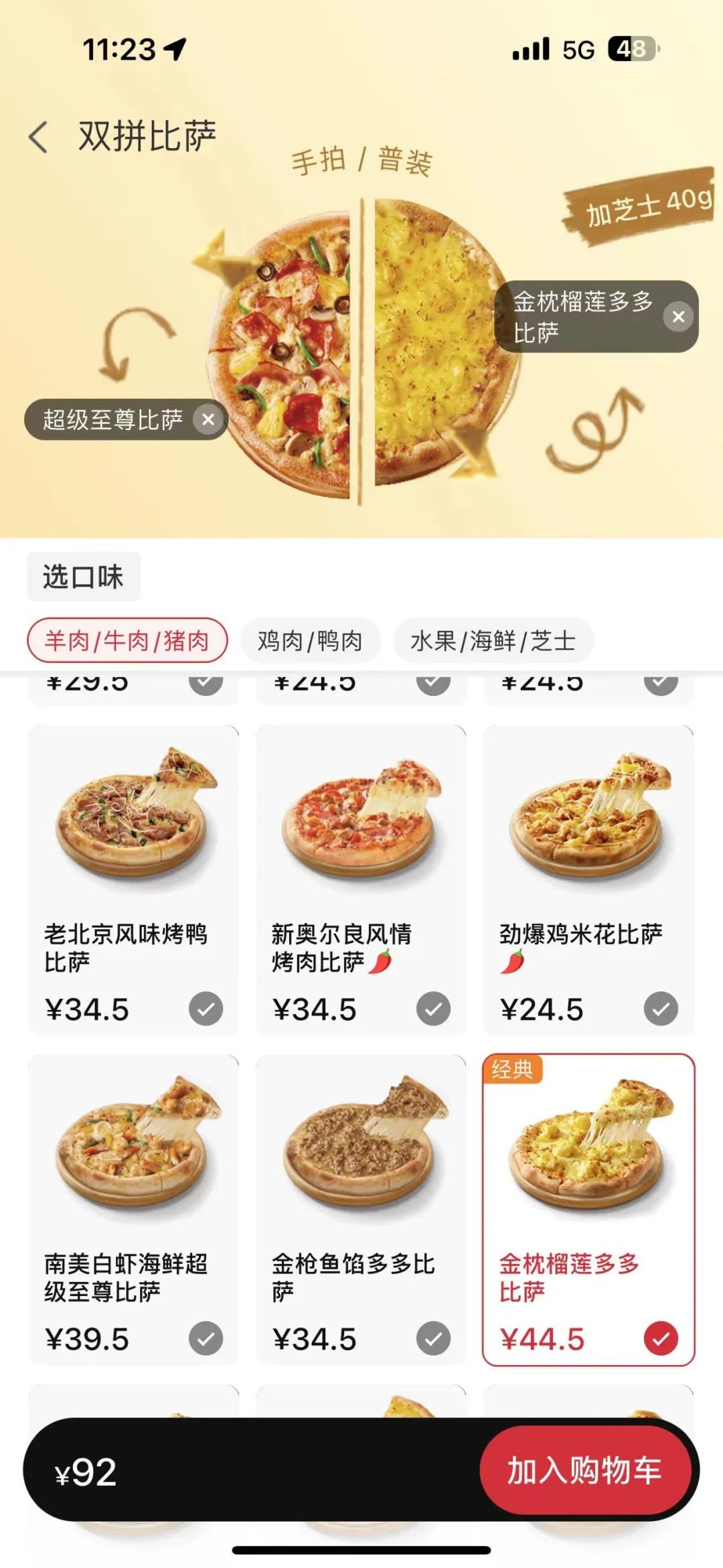Open the 水果/海鲜/芝士 category tab

pos(495,641)
